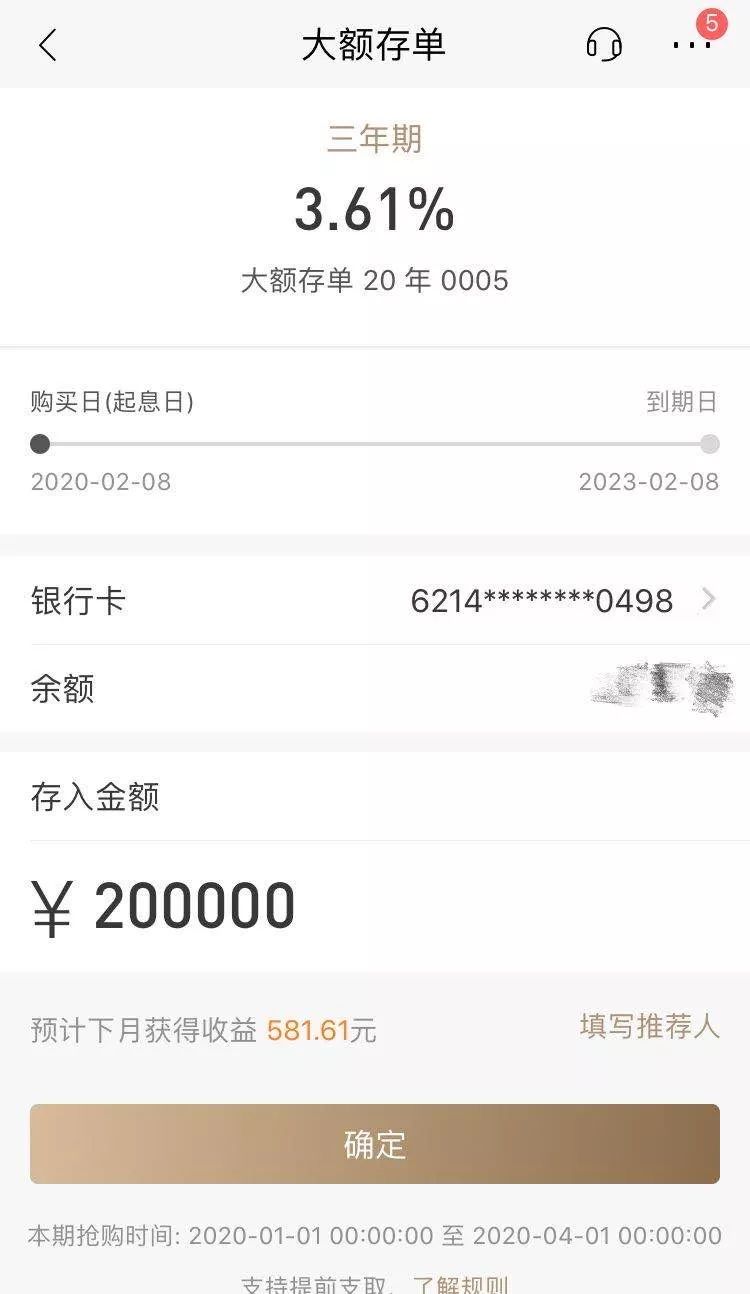The height and width of the screenshot is (1294, 750).
Task: Select bank card 6214********0498
Action: (x=540, y=600)
